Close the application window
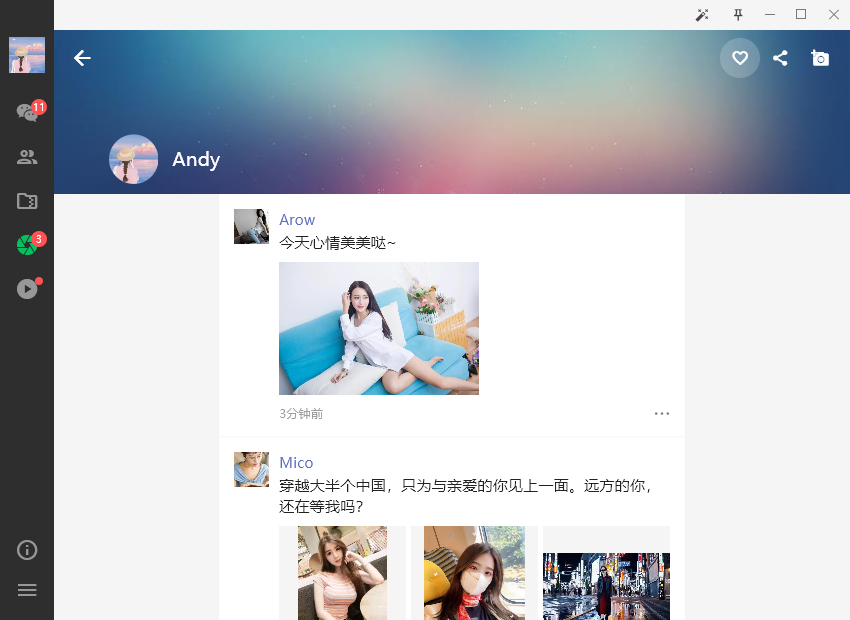 tap(833, 14)
